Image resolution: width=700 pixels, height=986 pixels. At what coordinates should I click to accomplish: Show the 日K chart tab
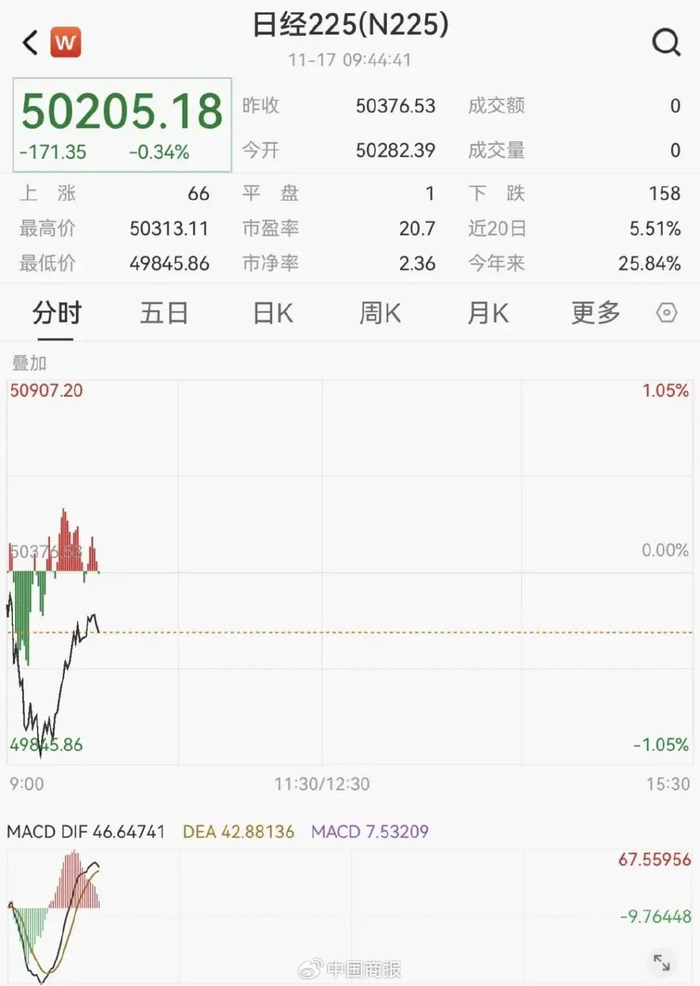(x=273, y=313)
